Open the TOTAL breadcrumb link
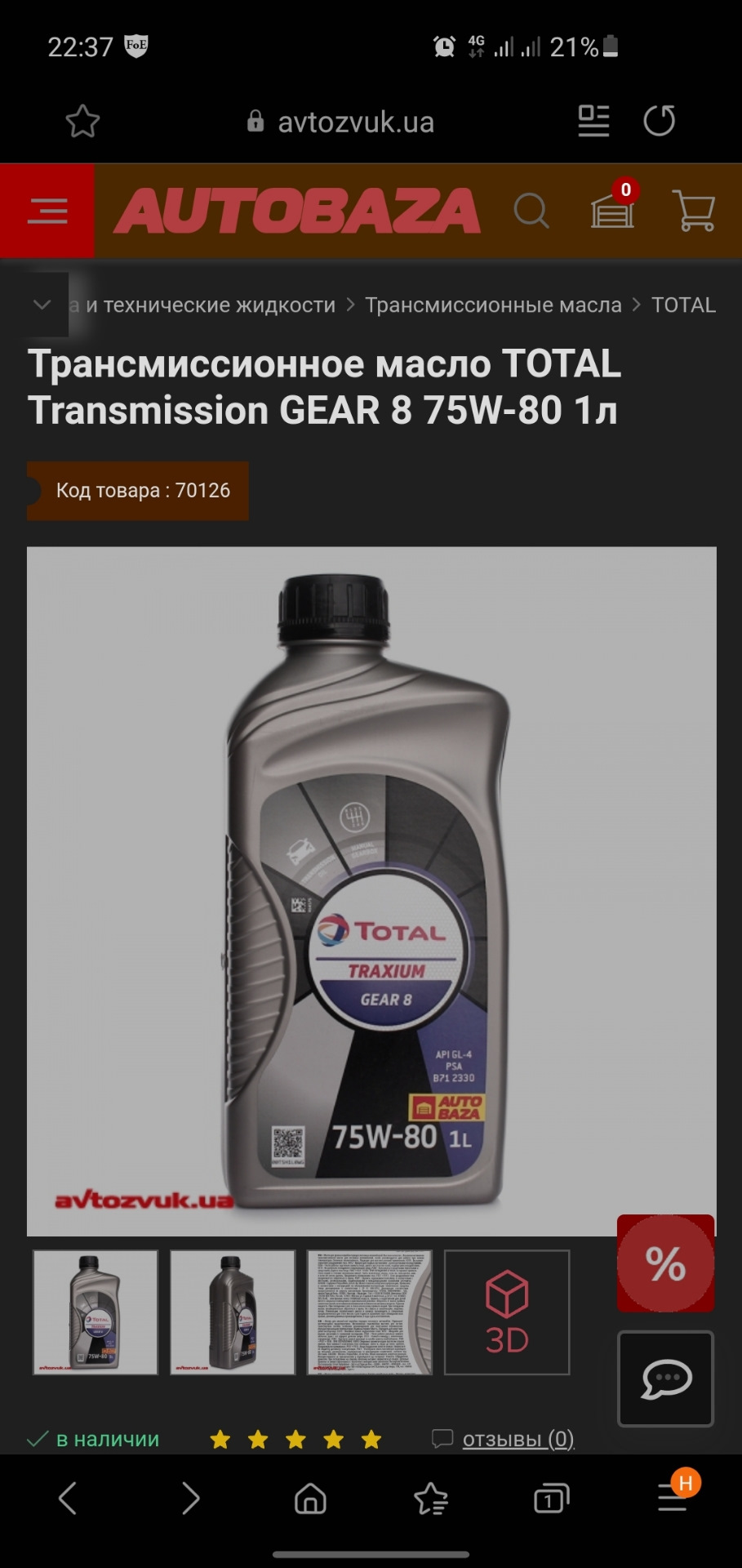Viewport: 742px width, 1568px height. point(683,305)
